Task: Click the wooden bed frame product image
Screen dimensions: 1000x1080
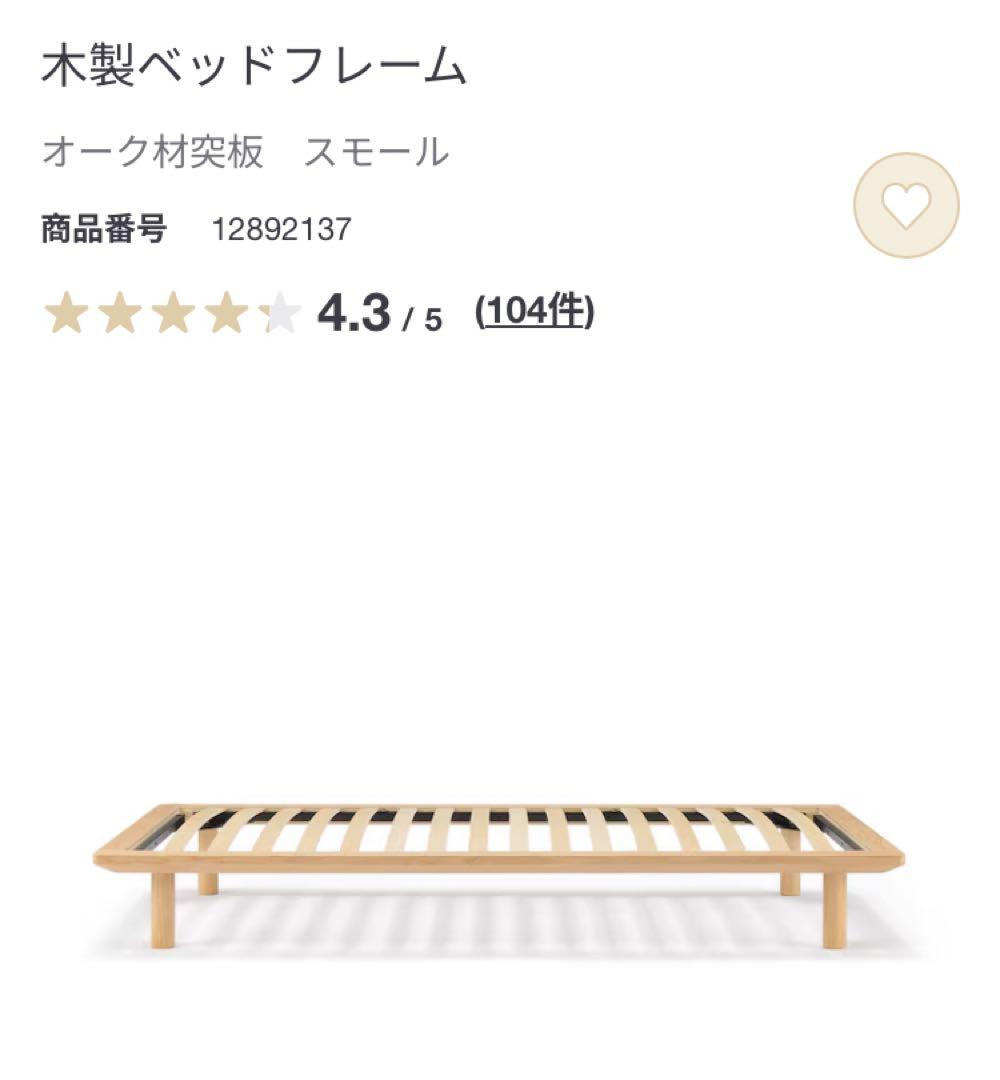Action: (500, 870)
